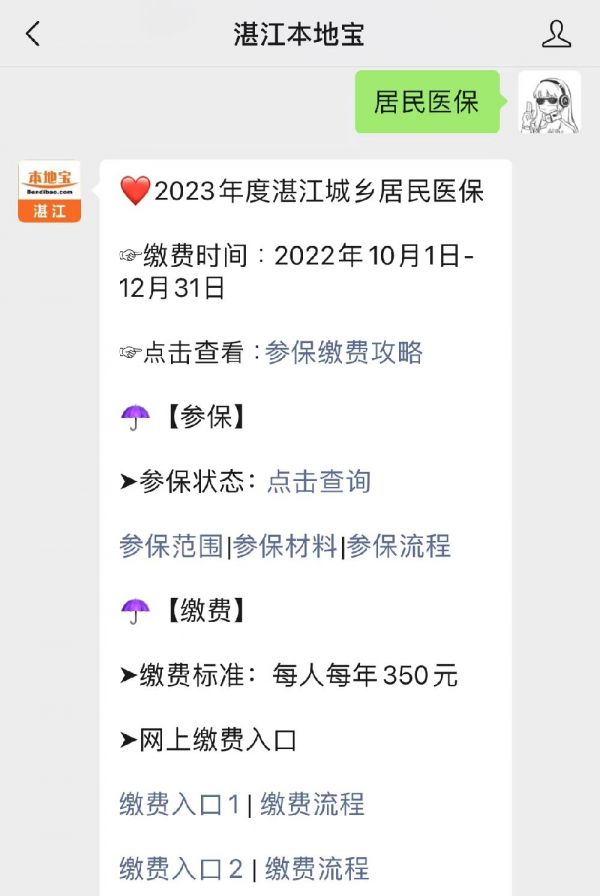Open 缴费入口1 link
Image resolution: width=600 pixels, height=896 pixels.
(x=180, y=804)
